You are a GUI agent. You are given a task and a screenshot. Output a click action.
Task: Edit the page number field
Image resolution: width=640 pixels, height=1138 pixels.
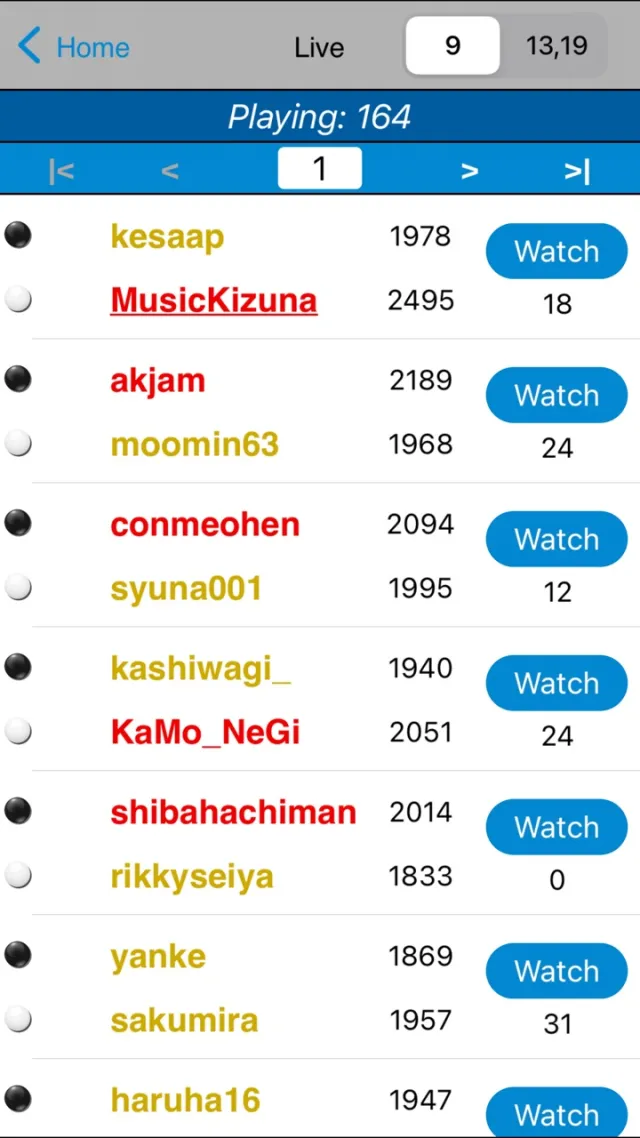[x=319, y=169]
